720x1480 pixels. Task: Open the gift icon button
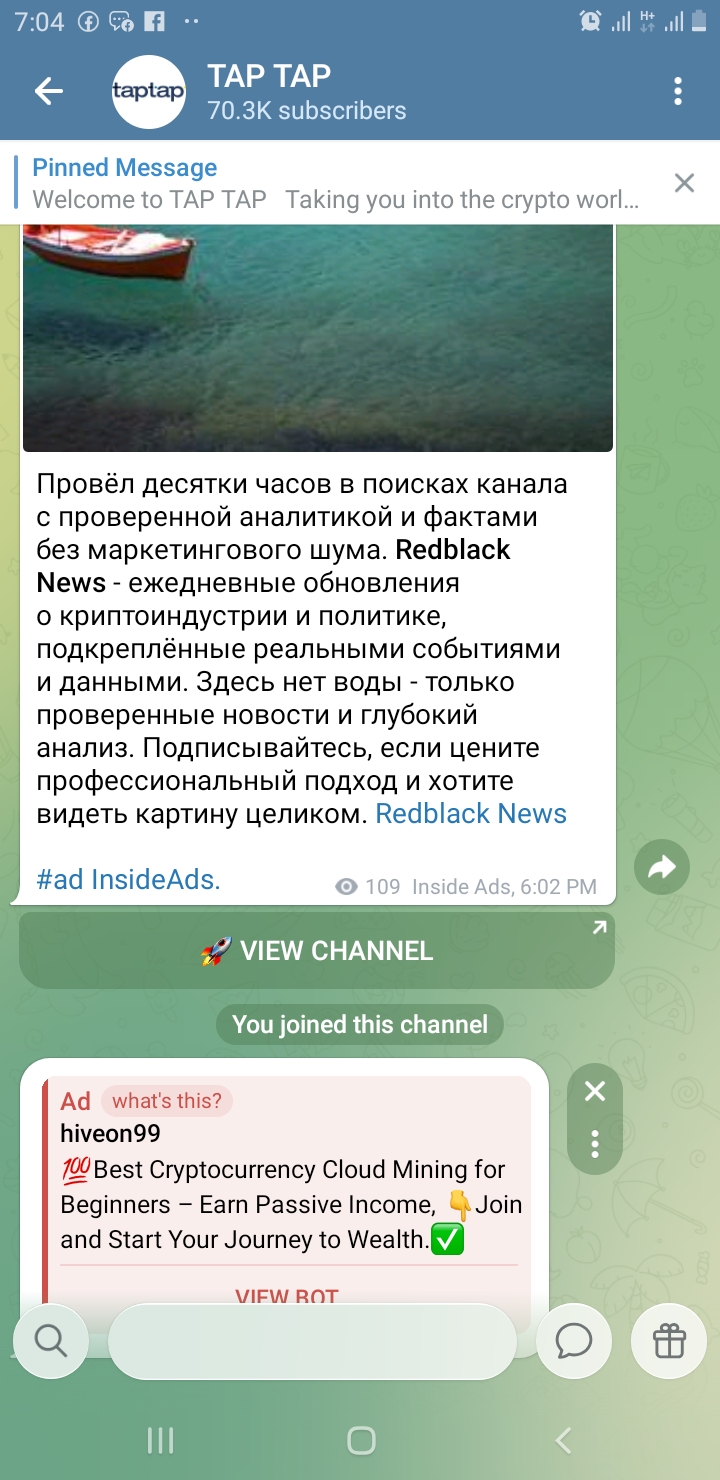pos(669,1341)
